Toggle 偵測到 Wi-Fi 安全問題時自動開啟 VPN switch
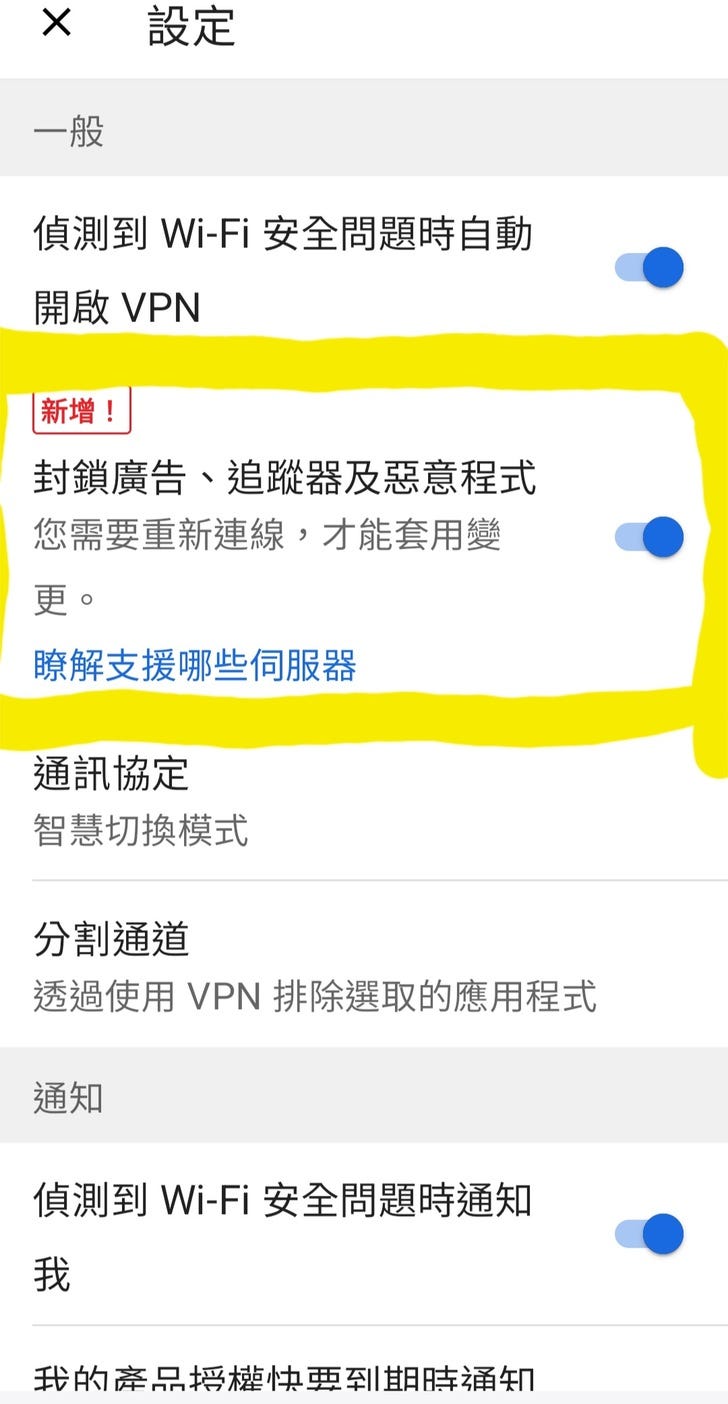The height and width of the screenshot is (1404, 728). [x=650, y=268]
